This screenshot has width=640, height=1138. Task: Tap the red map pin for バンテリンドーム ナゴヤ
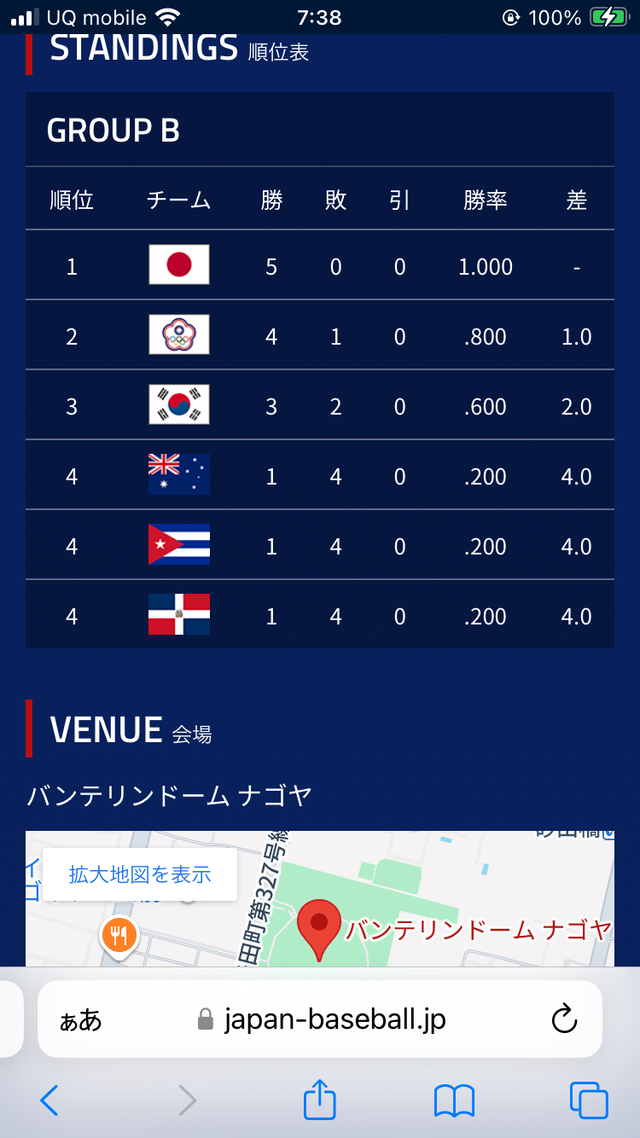[319, 930]
